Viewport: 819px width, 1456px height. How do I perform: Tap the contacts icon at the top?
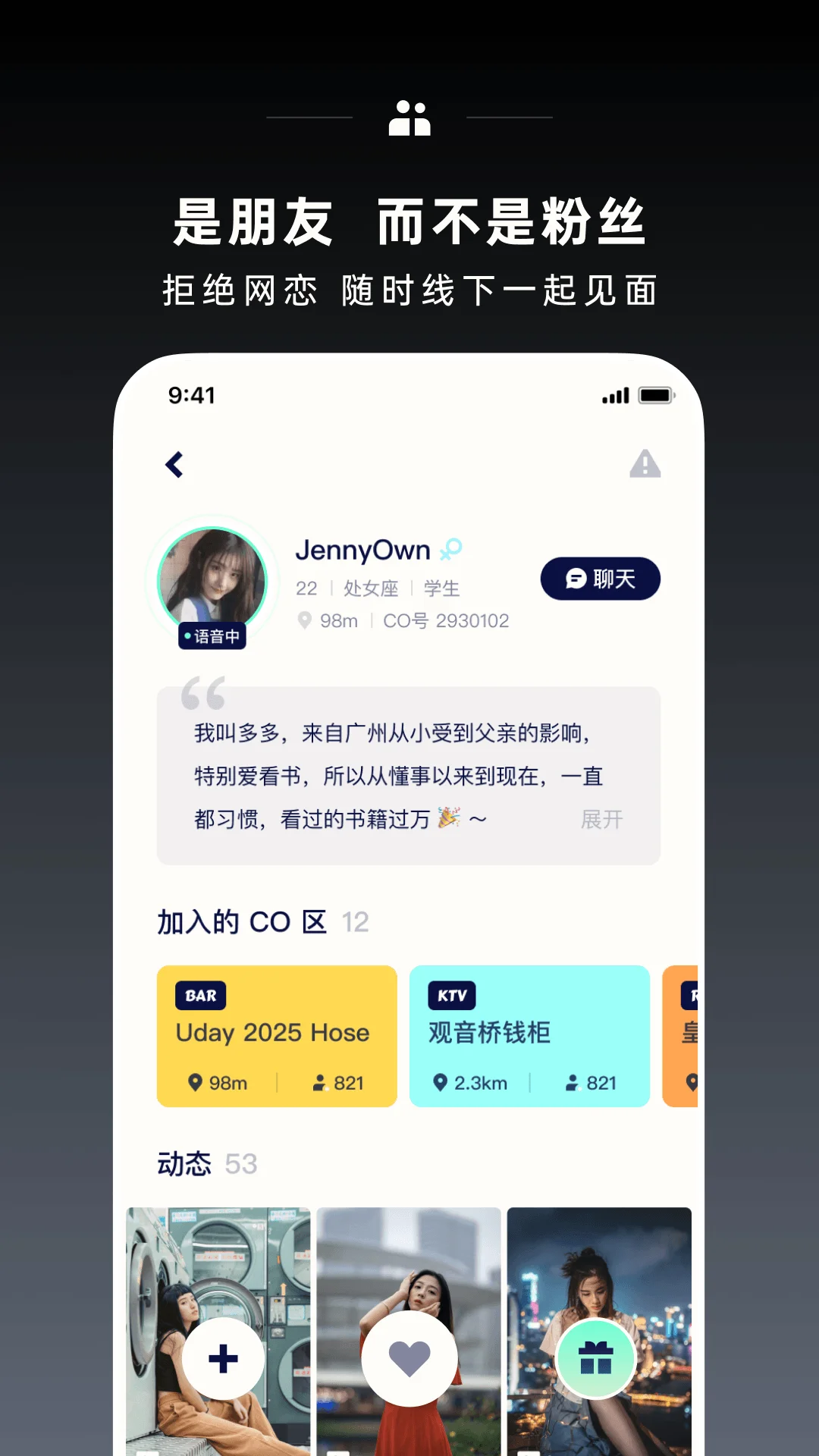pos(409,118)
